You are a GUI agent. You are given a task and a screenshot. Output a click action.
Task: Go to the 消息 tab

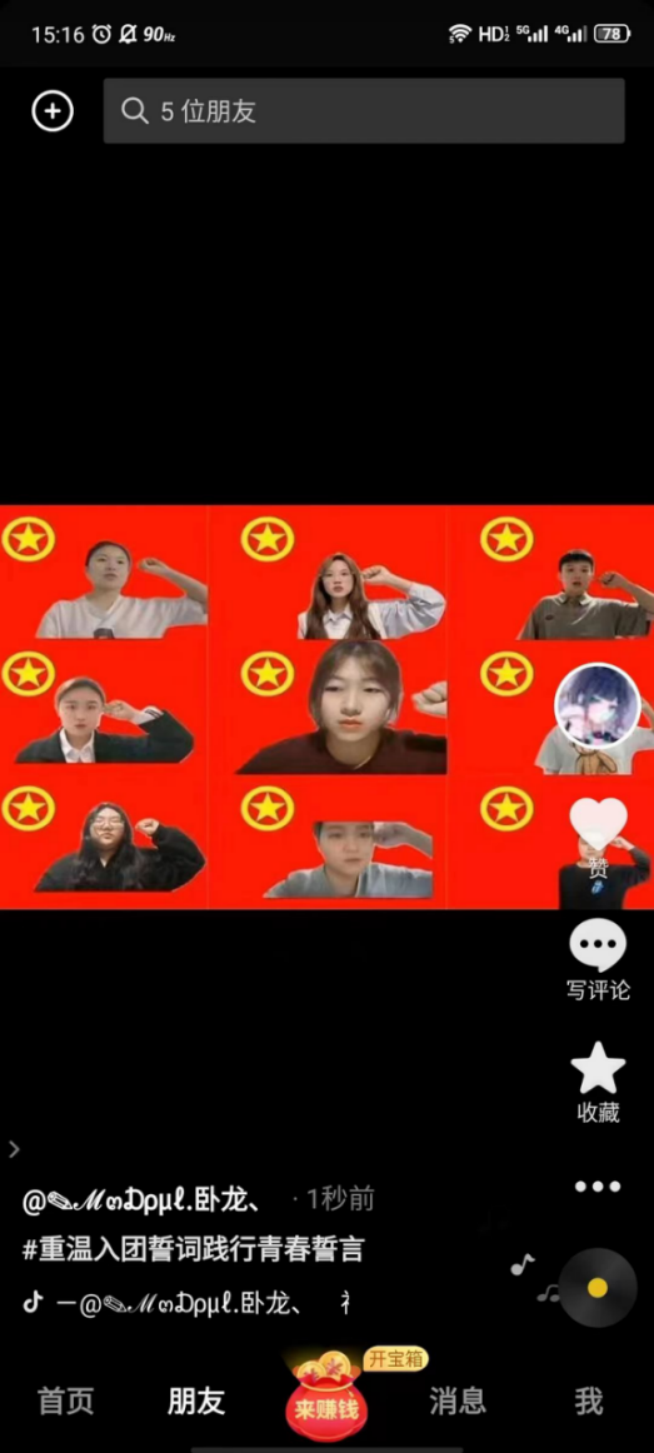[457, 1401]
